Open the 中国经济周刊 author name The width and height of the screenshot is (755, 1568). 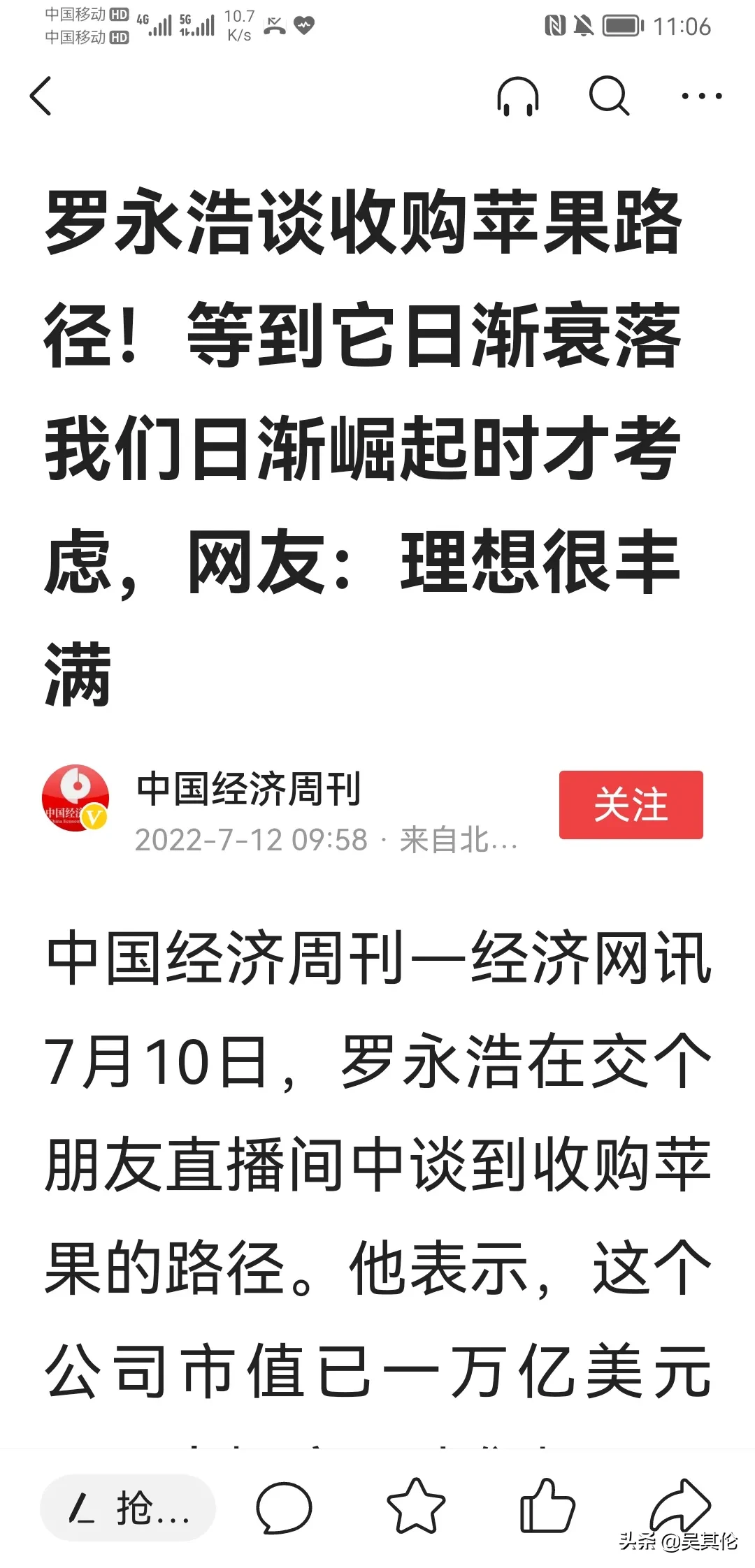point(248,789)
